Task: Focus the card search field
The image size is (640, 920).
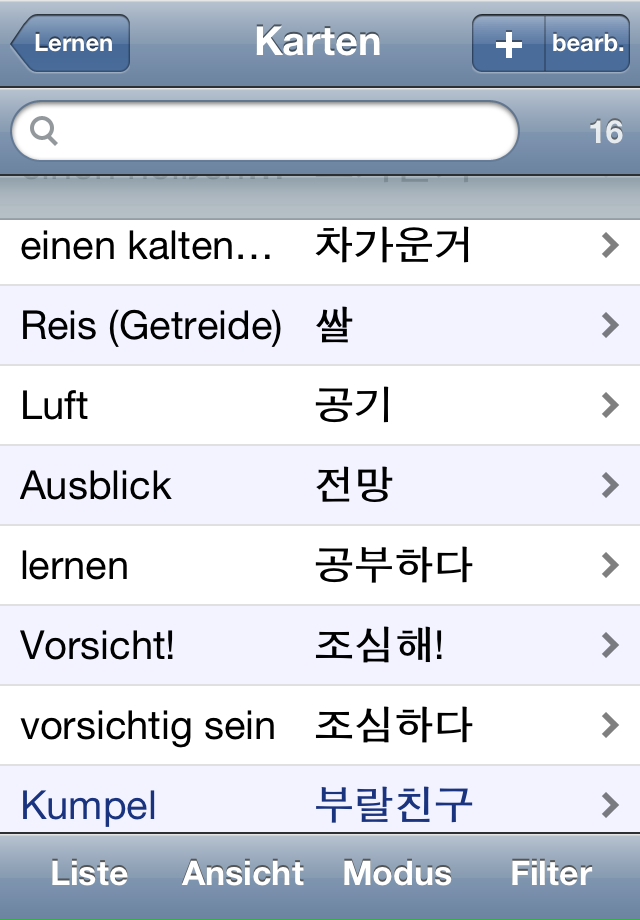Action: point(265,131)
